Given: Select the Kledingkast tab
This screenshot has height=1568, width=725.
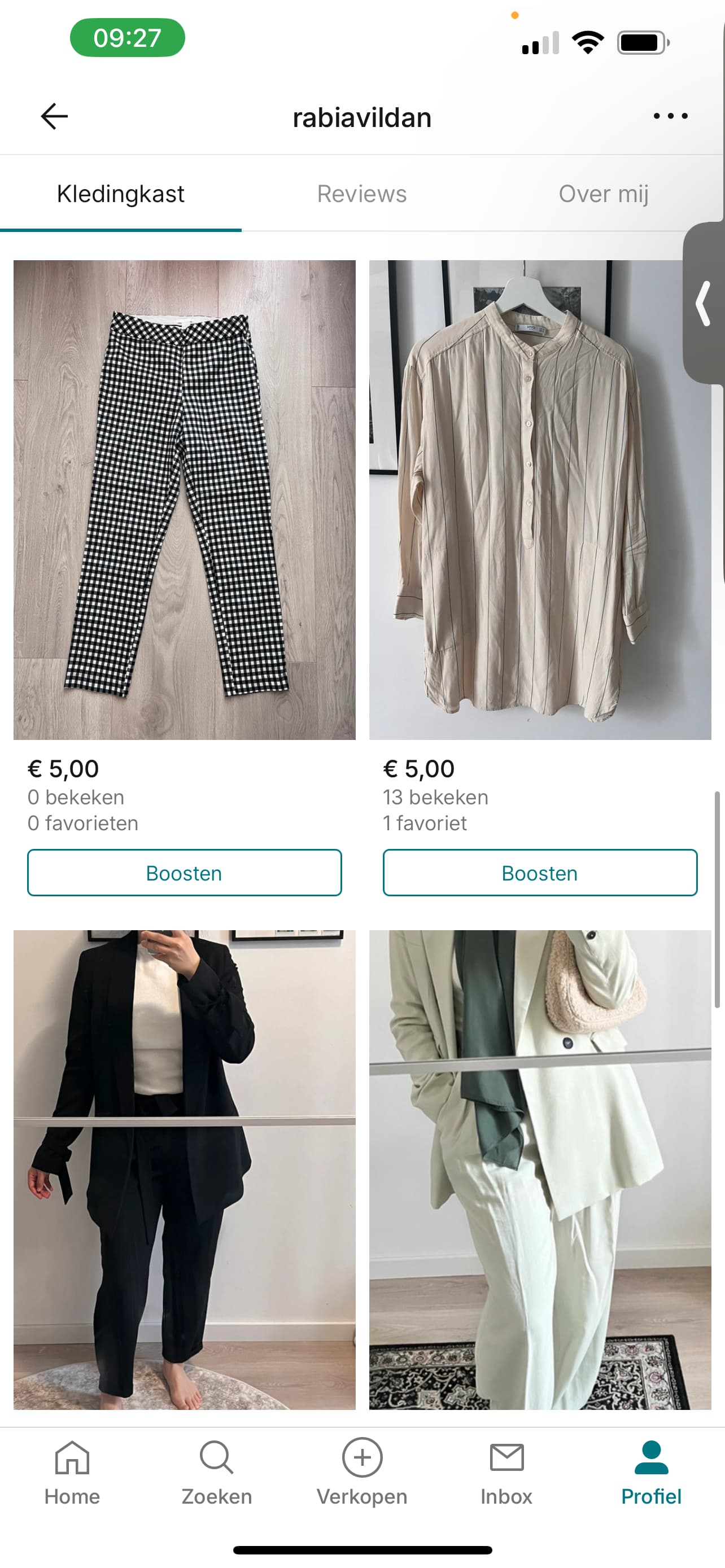Looking at the screenshot, I should [120, 194].
